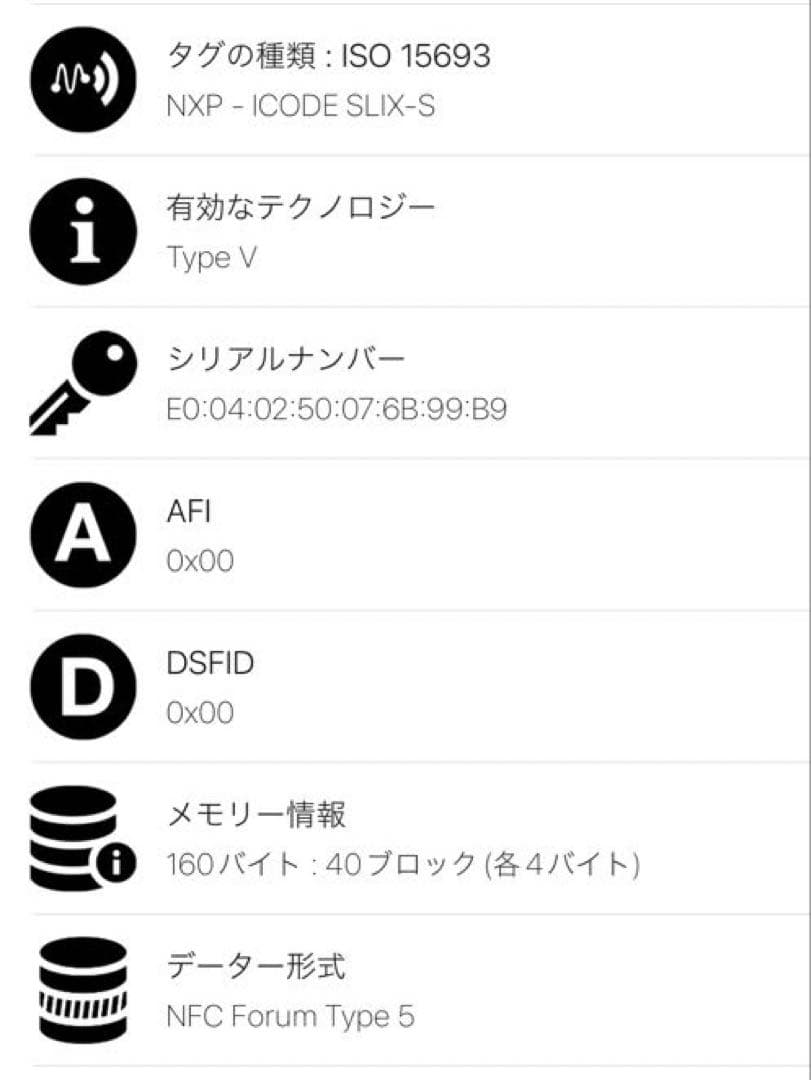Click the circular "D" DSFID icon
This screenshot has width=811, height=1080.
(x=82, y=685)
